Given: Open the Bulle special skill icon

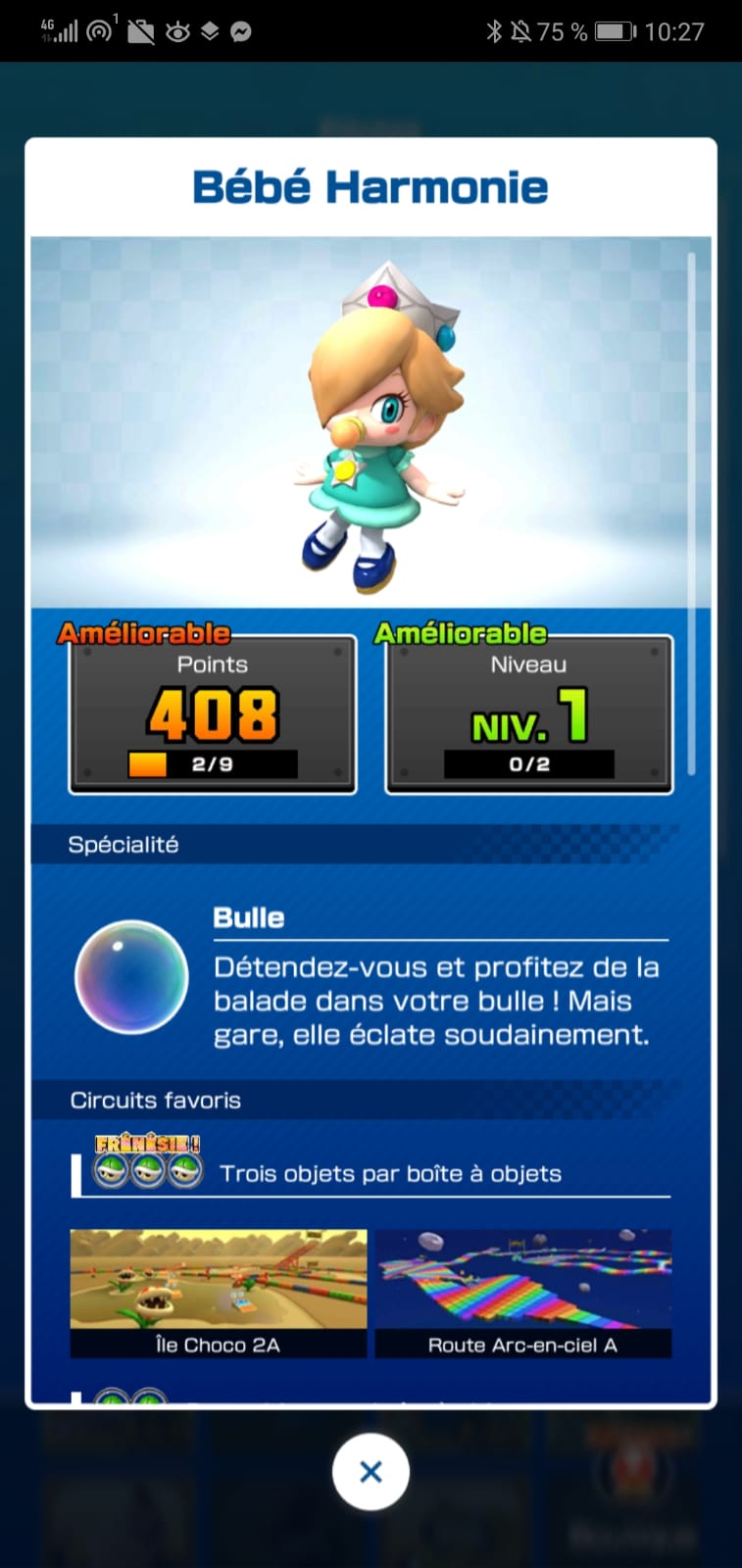Looking at the screenshot, I should coord(131,977).
